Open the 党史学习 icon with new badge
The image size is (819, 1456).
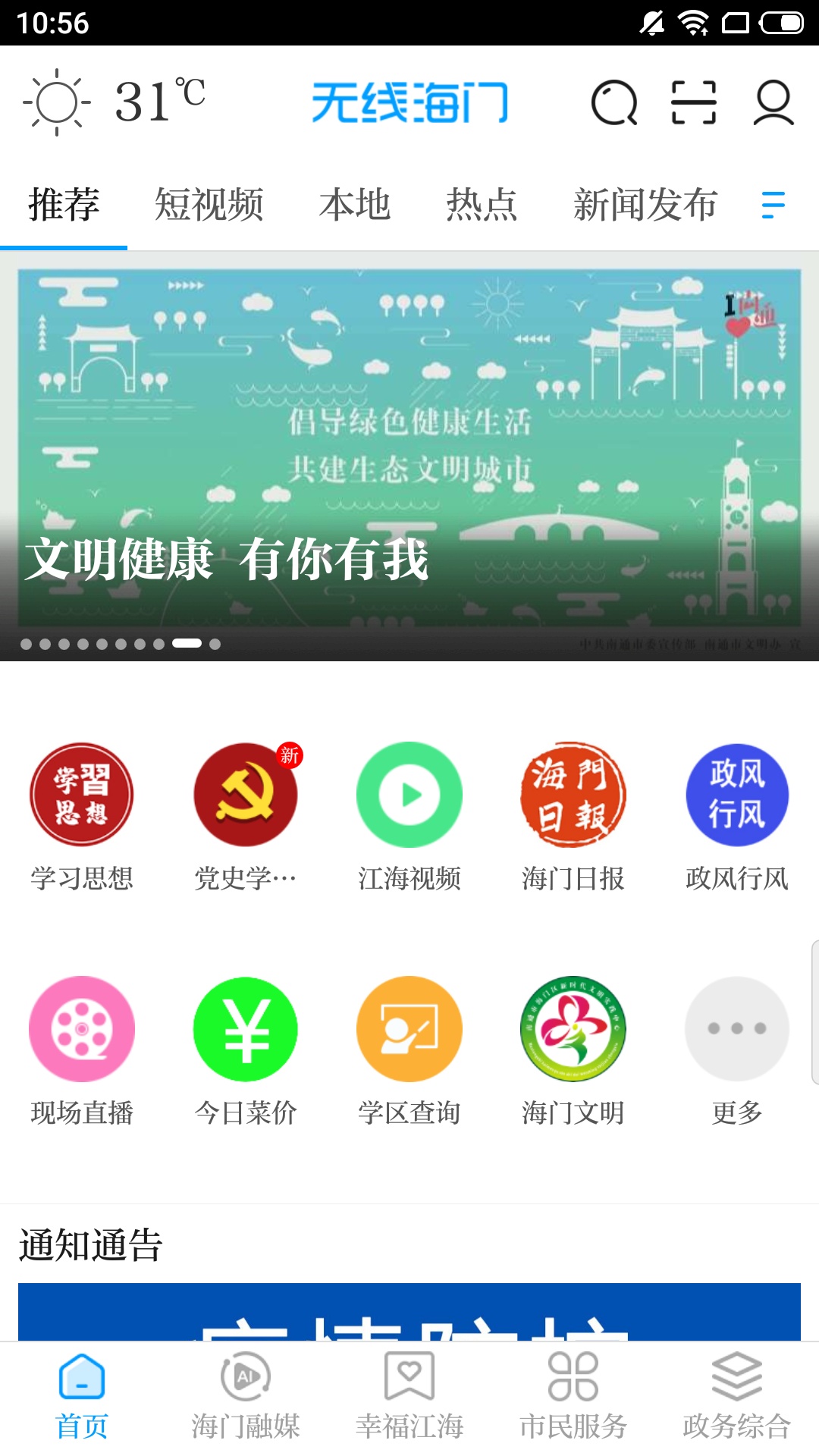tap(246, 793)
